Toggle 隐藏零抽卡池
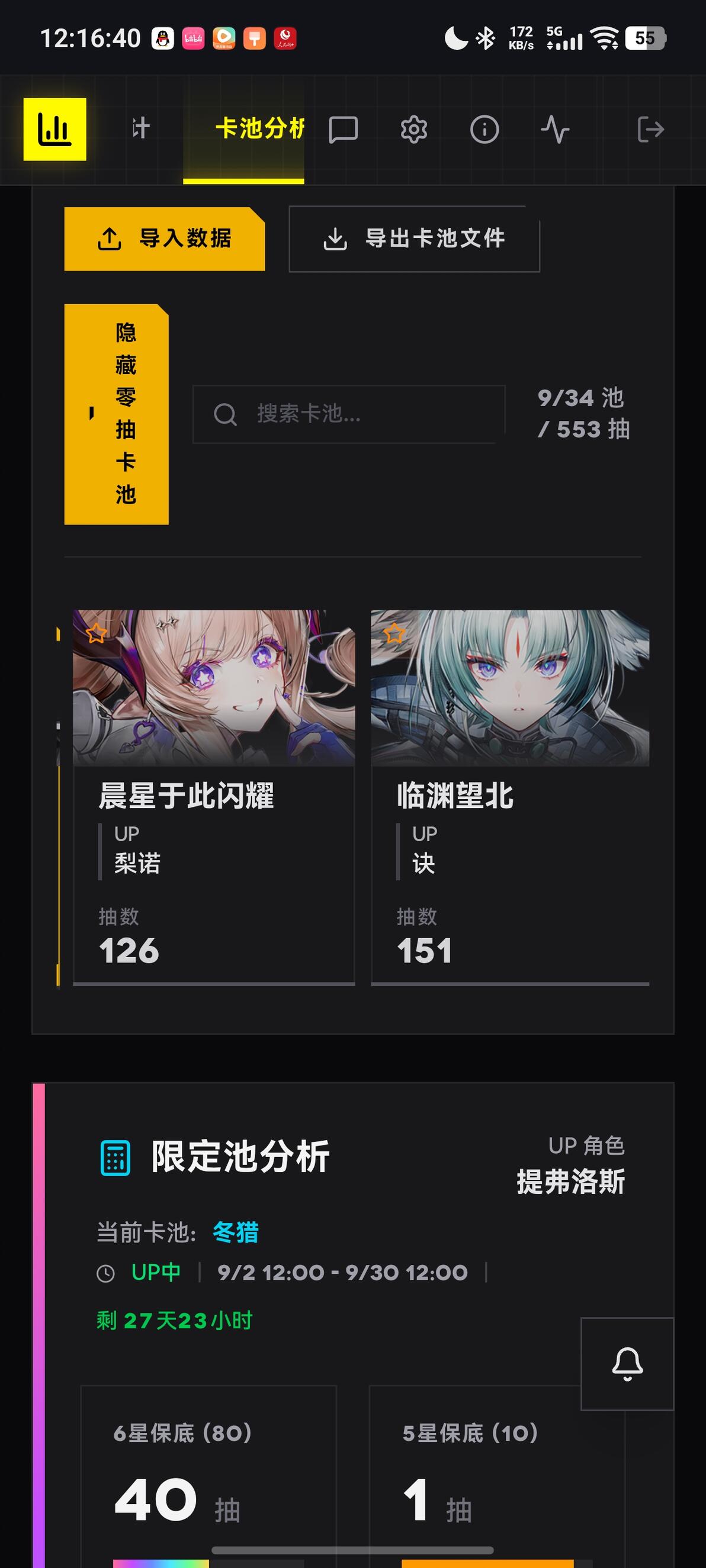 [x=116, y=414]
